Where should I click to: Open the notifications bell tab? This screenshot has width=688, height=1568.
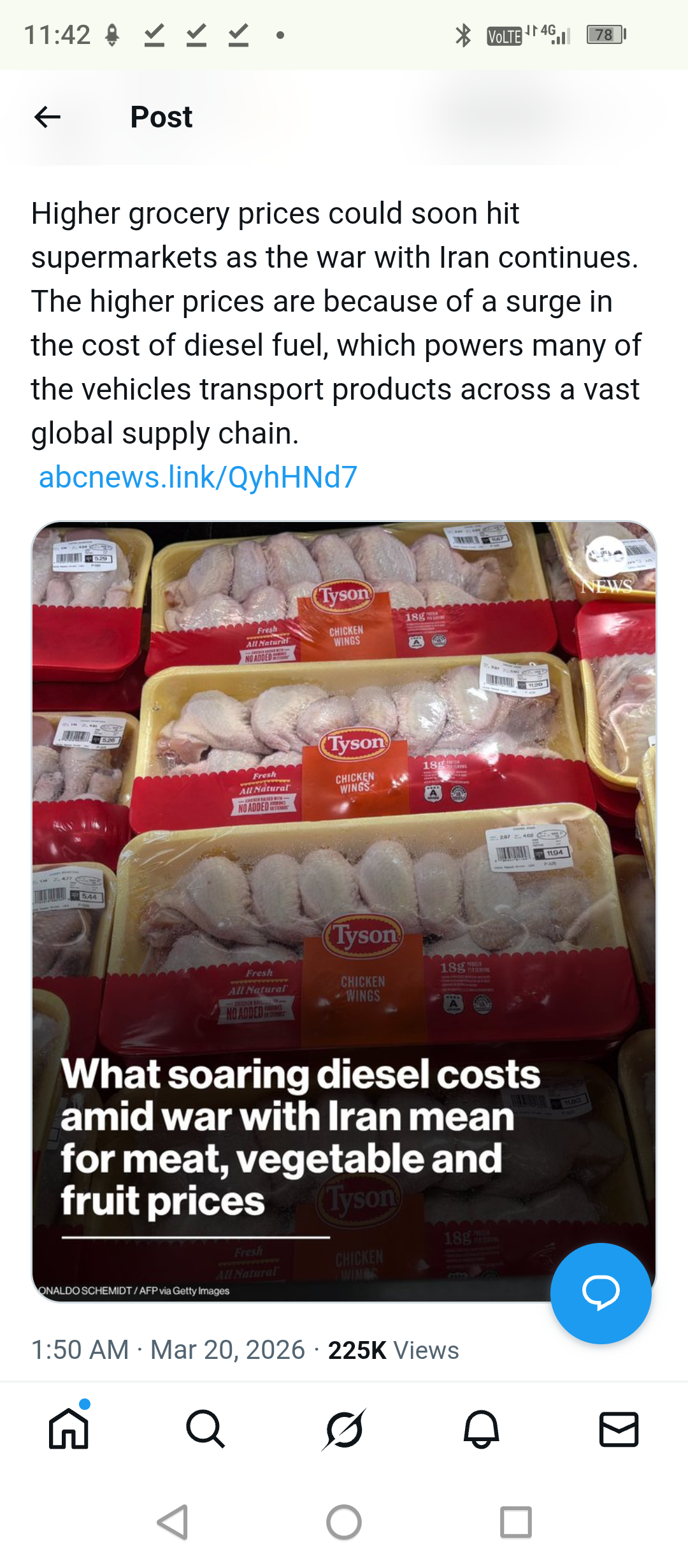coord(481,1429)
